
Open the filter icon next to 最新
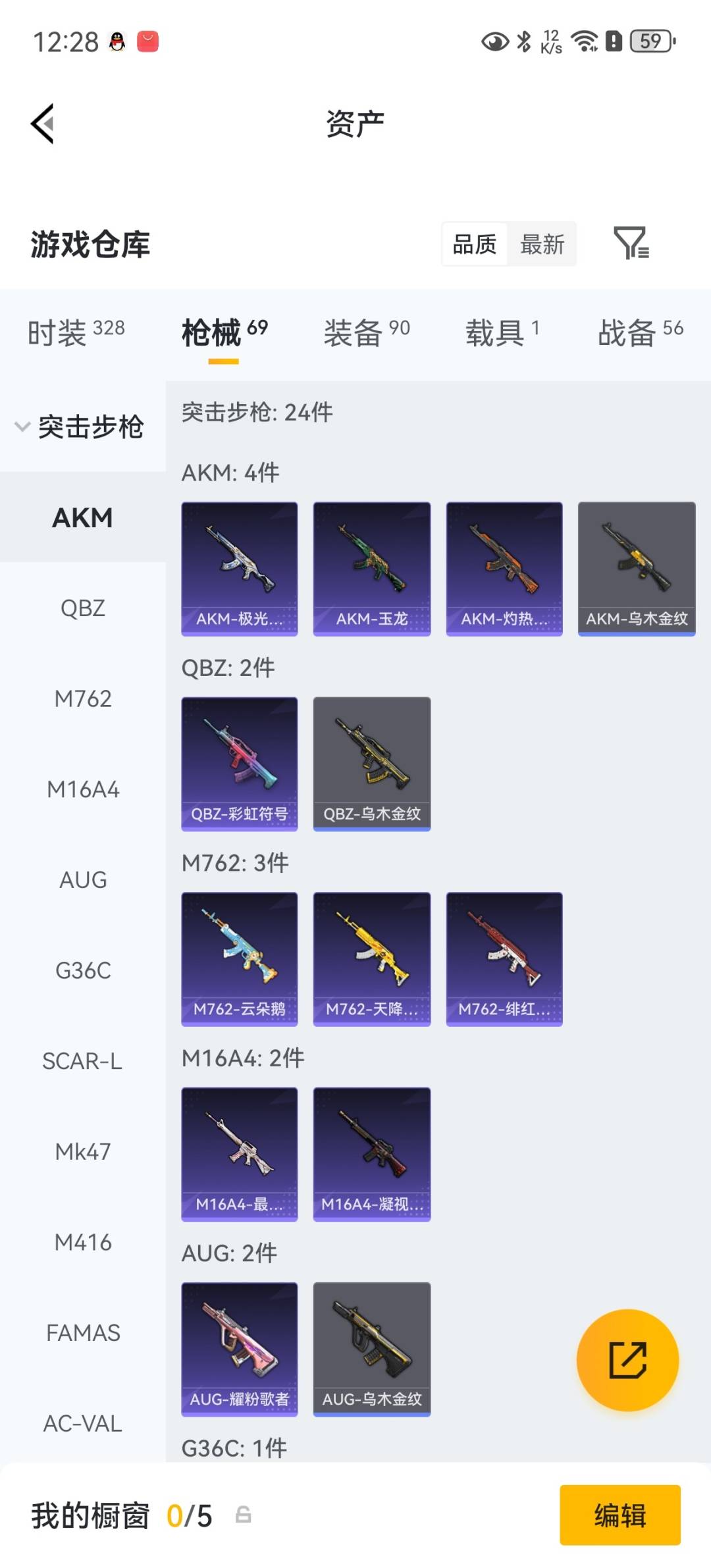tap(631, 244)
